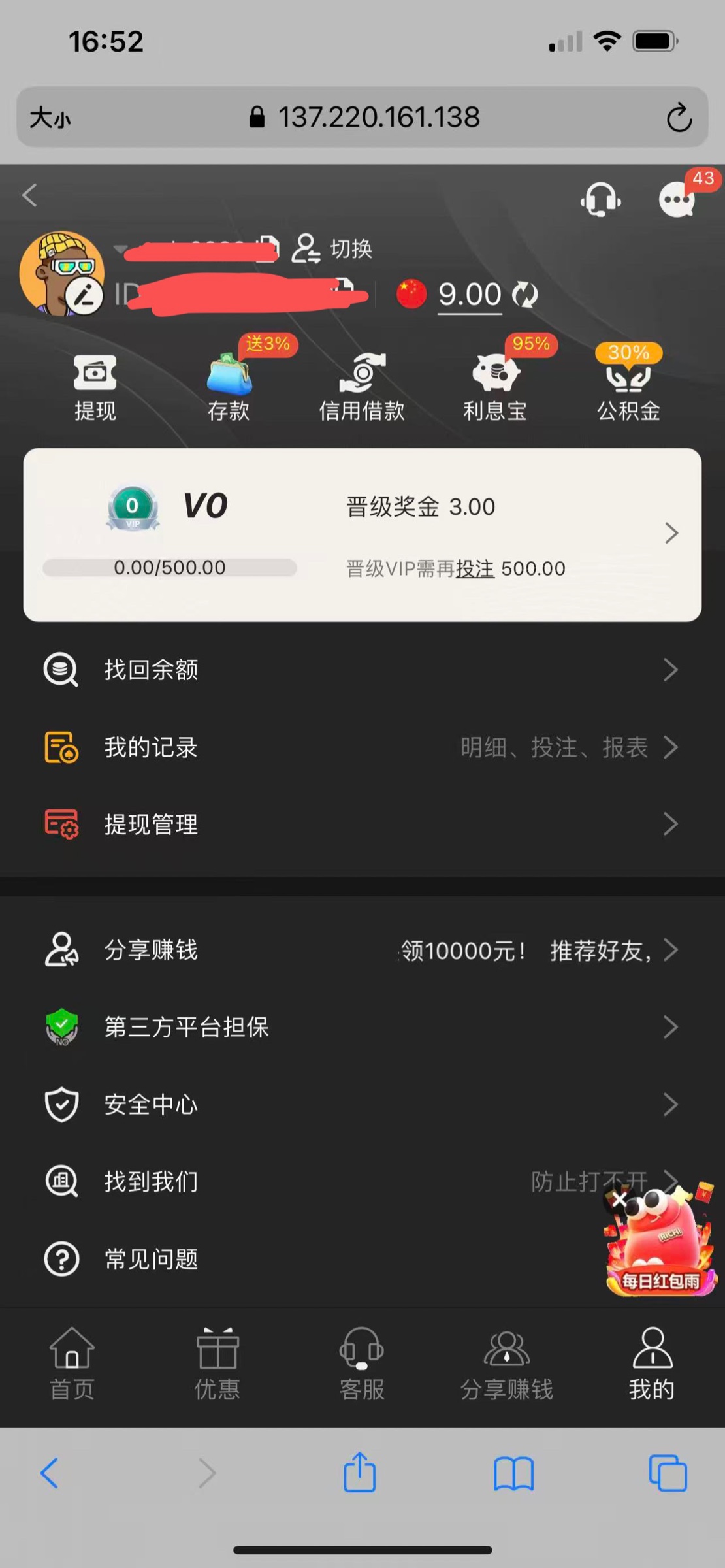
Task: Refresh the 9.00 balance
Action: pyautogui.click(x=525, y=295)
